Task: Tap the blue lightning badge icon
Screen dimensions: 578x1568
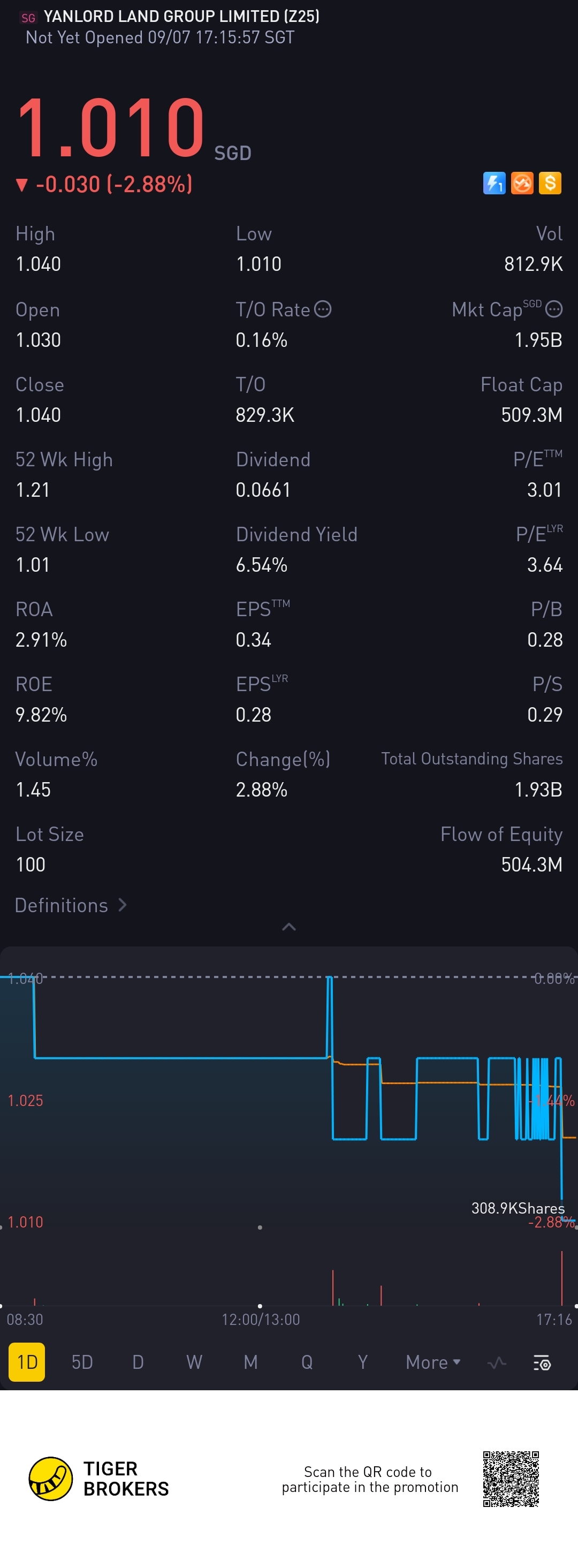Action: pos(494,183)
